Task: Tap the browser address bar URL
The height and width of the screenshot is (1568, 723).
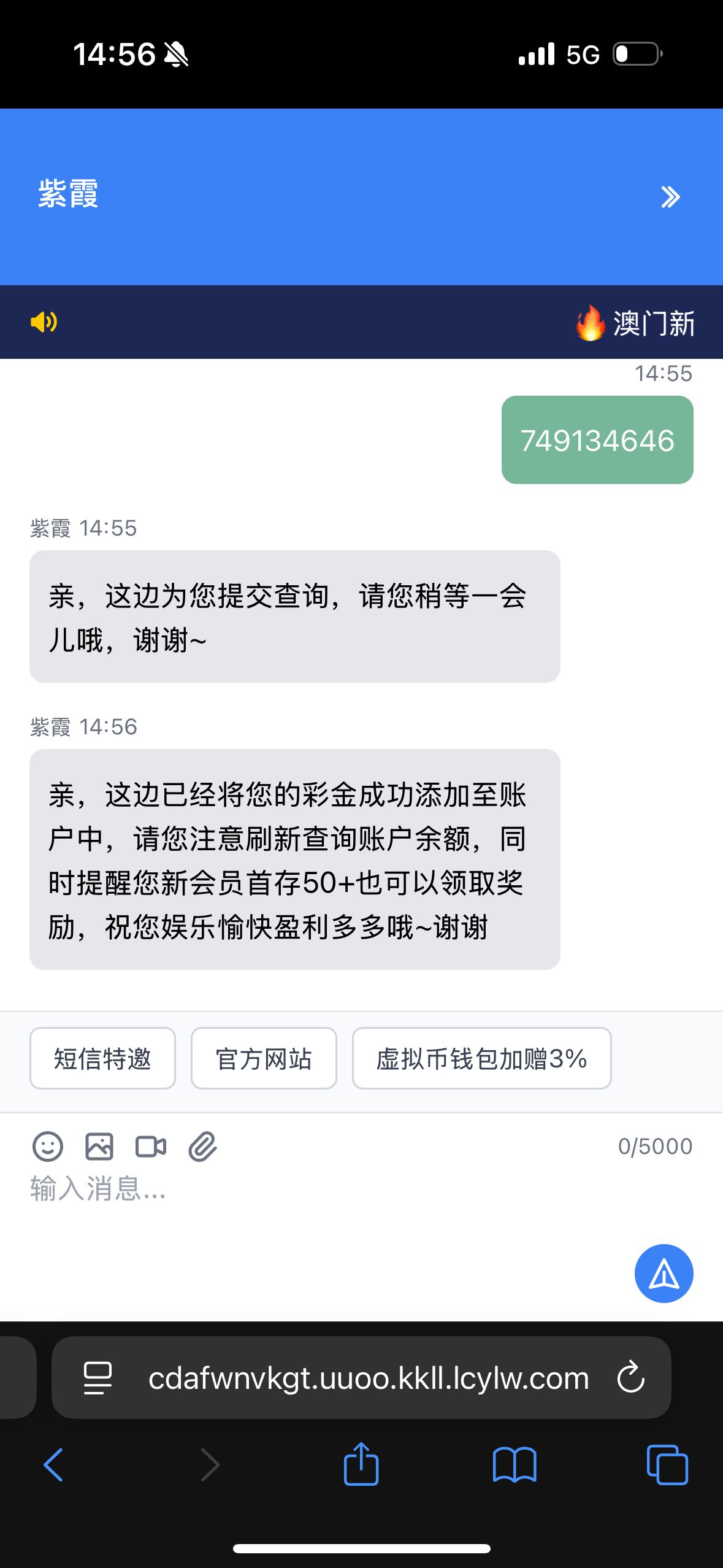Action: click(368, 1378)
